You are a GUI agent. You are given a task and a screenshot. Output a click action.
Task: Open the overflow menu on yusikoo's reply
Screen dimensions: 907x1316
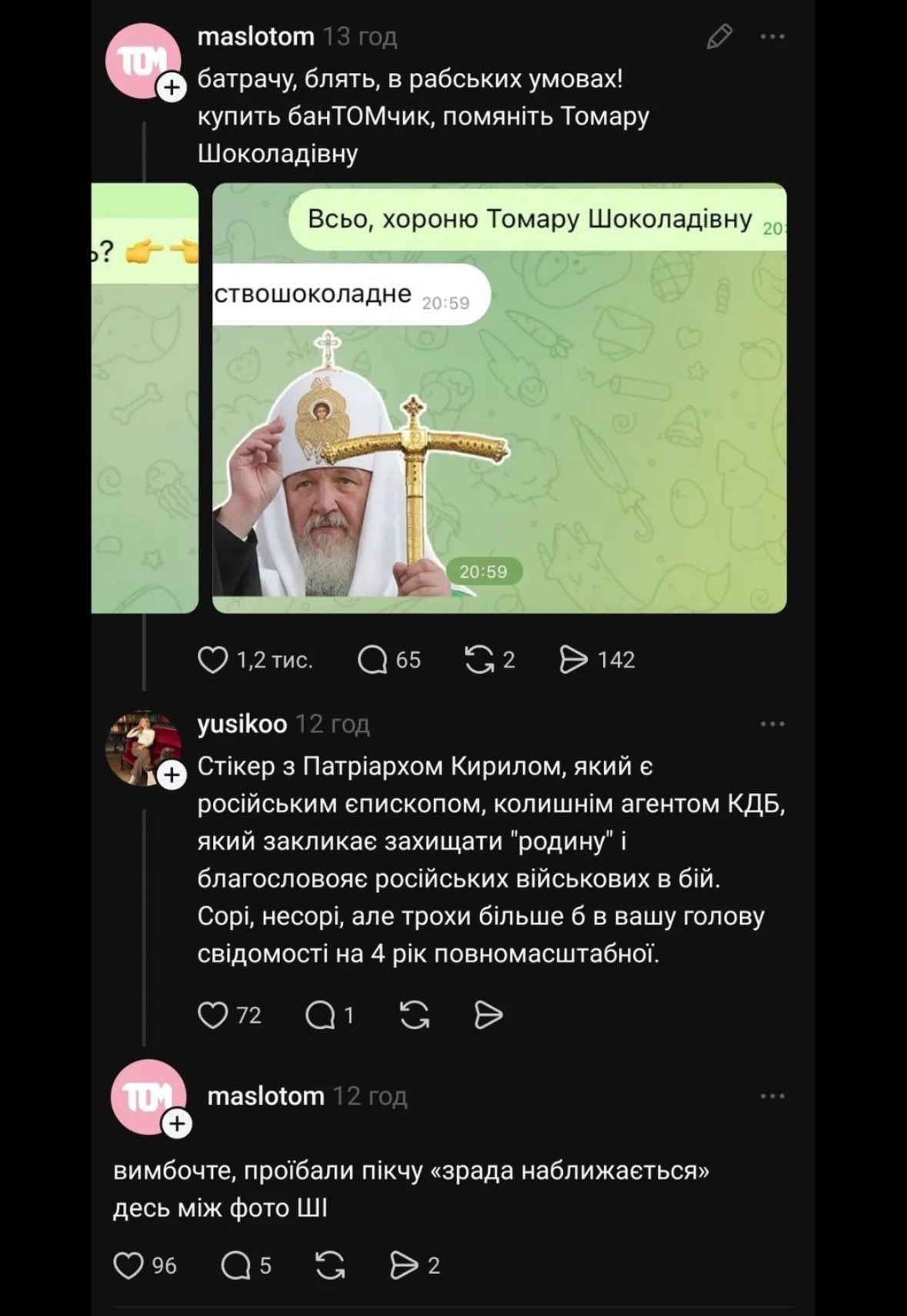(x=772, y=724)
